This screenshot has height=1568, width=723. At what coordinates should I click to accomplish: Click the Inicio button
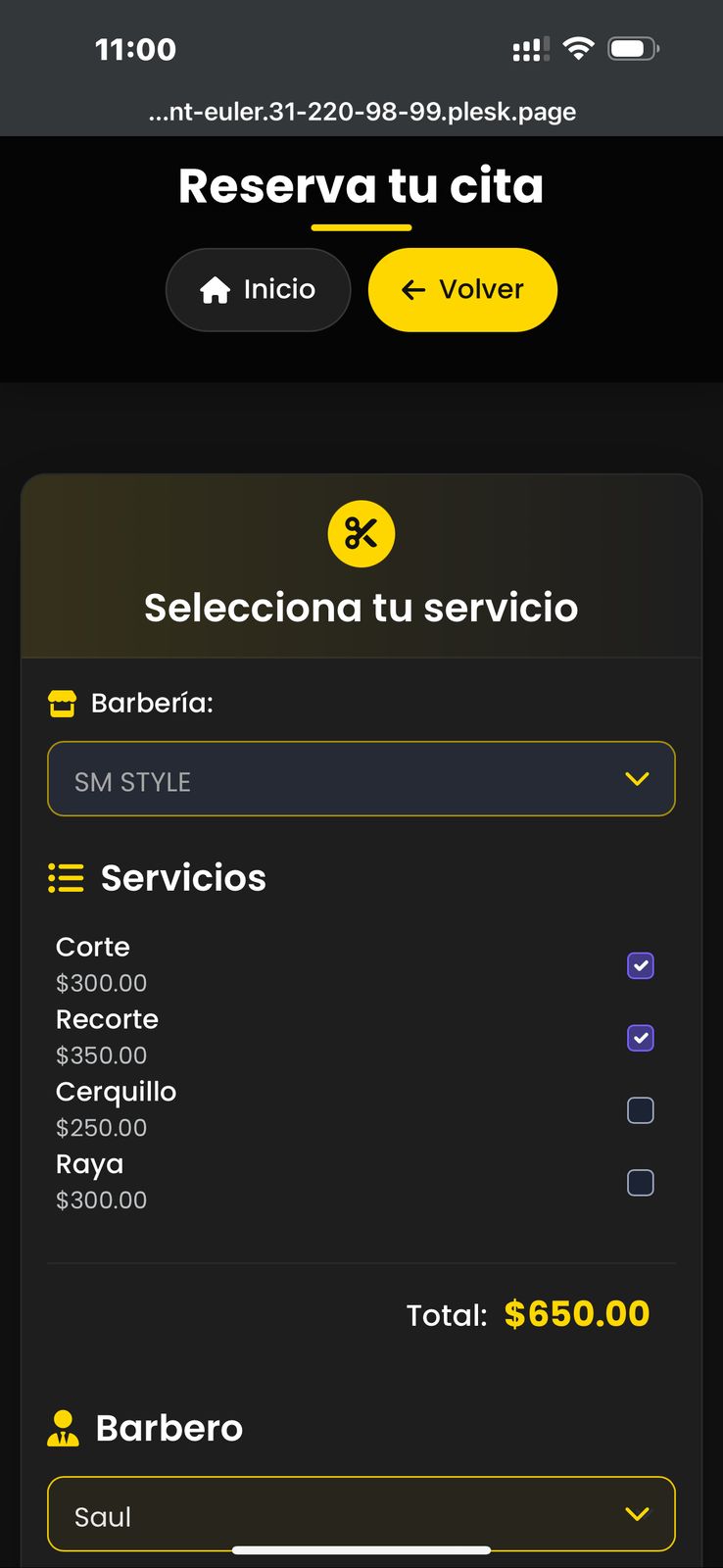coord(258,289)
